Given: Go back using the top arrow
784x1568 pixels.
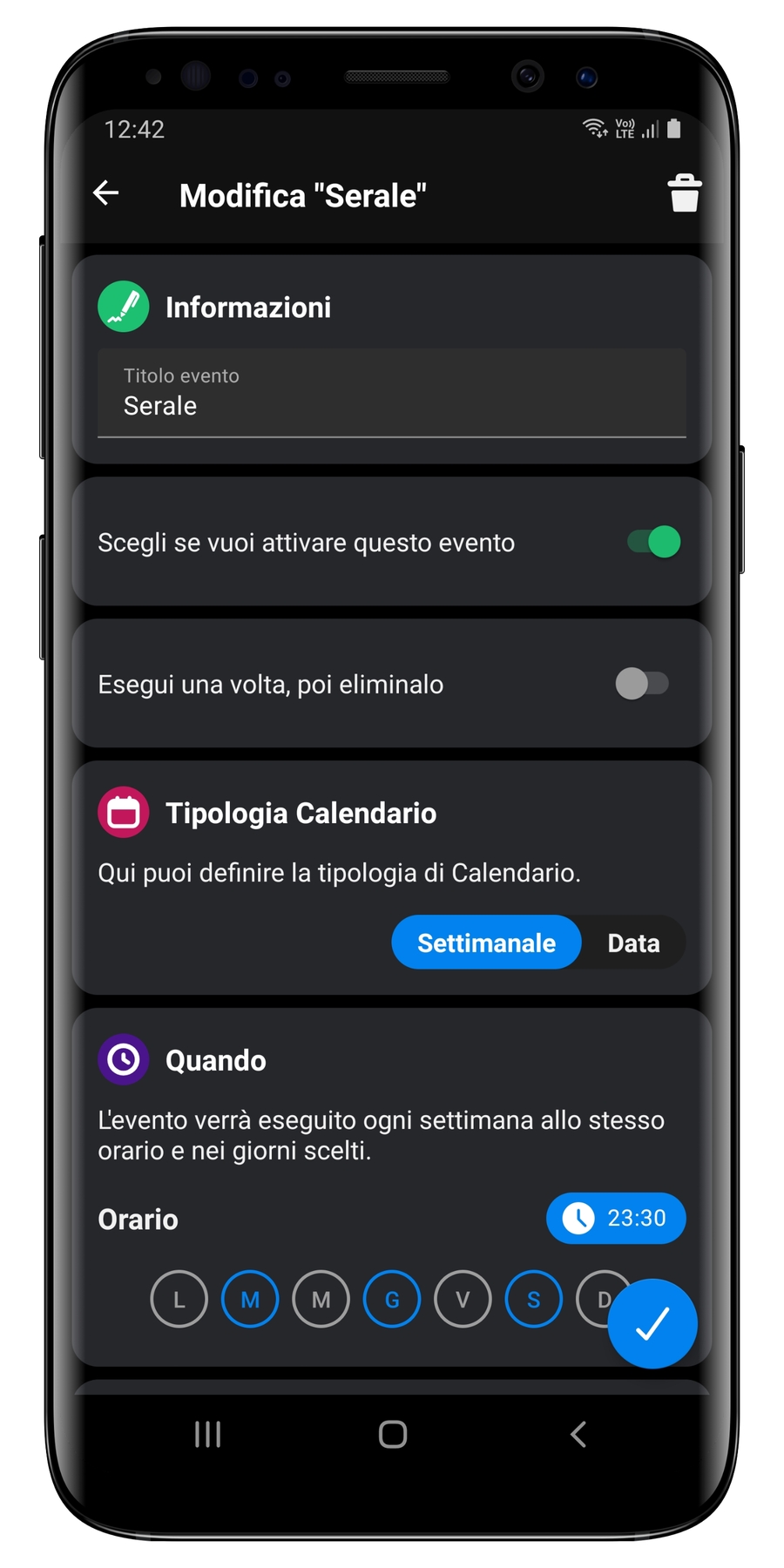Looking at the screenshot, I should 106,193.
